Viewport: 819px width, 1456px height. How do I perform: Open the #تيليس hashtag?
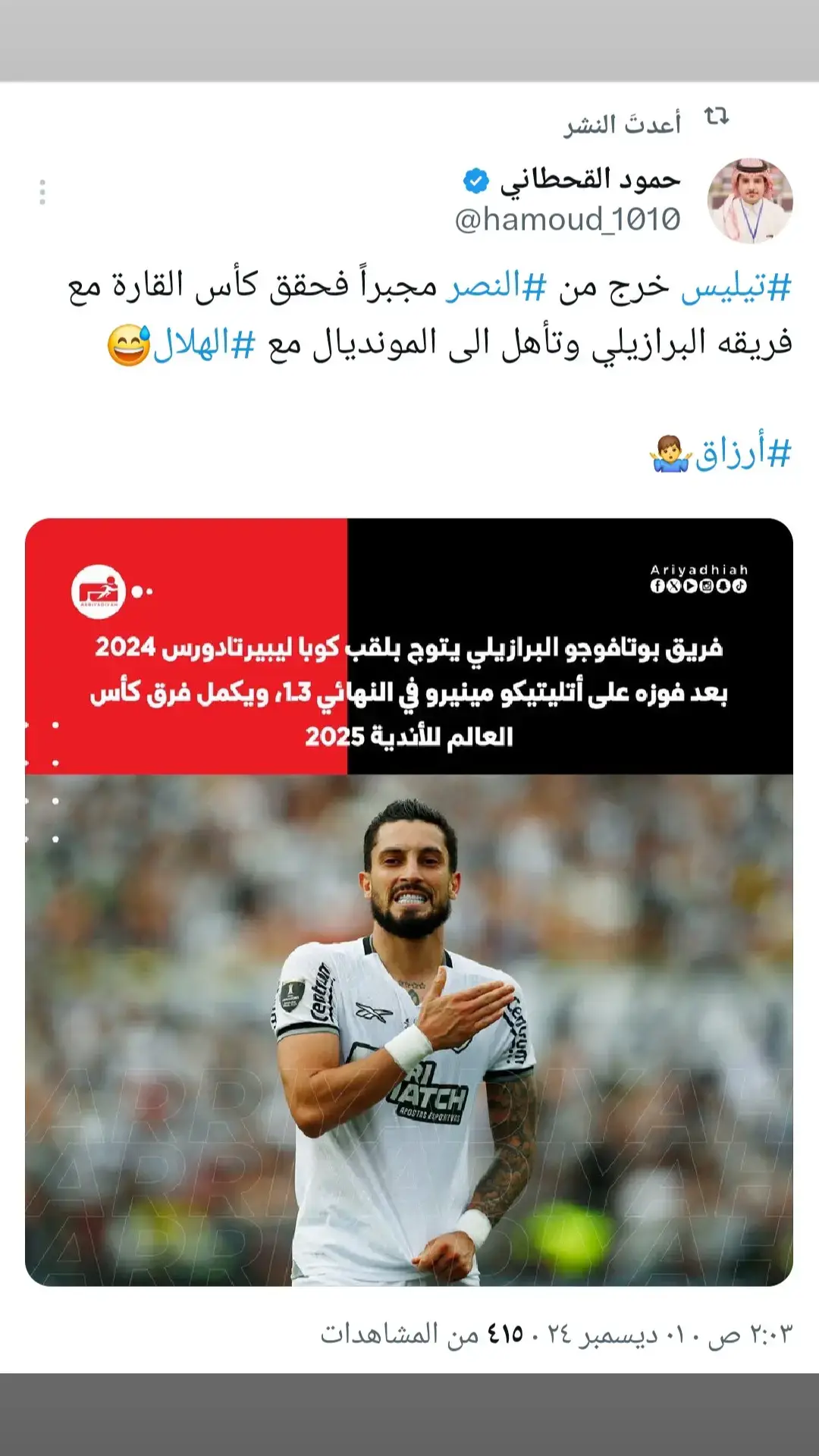(736, 287)
